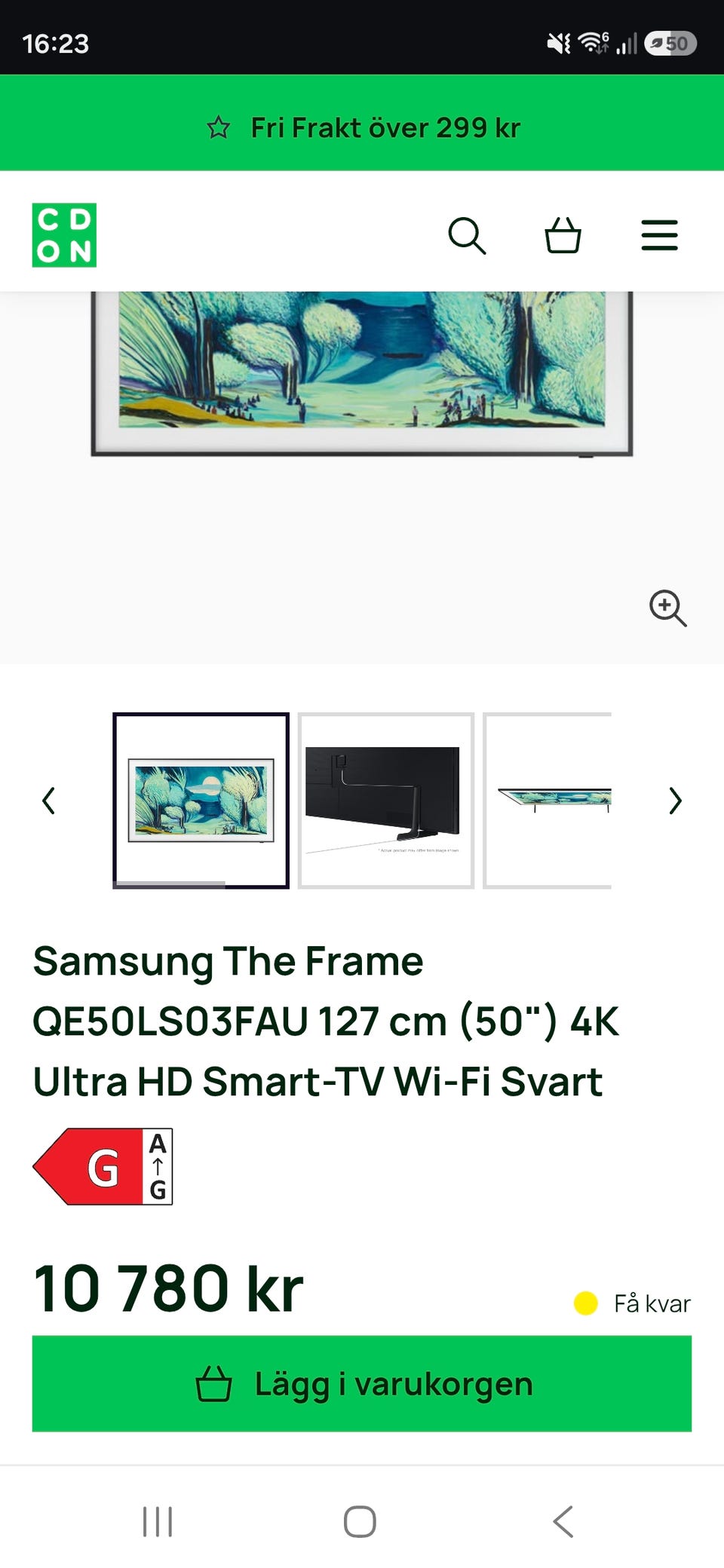Go to the CDON home logo

64,235
